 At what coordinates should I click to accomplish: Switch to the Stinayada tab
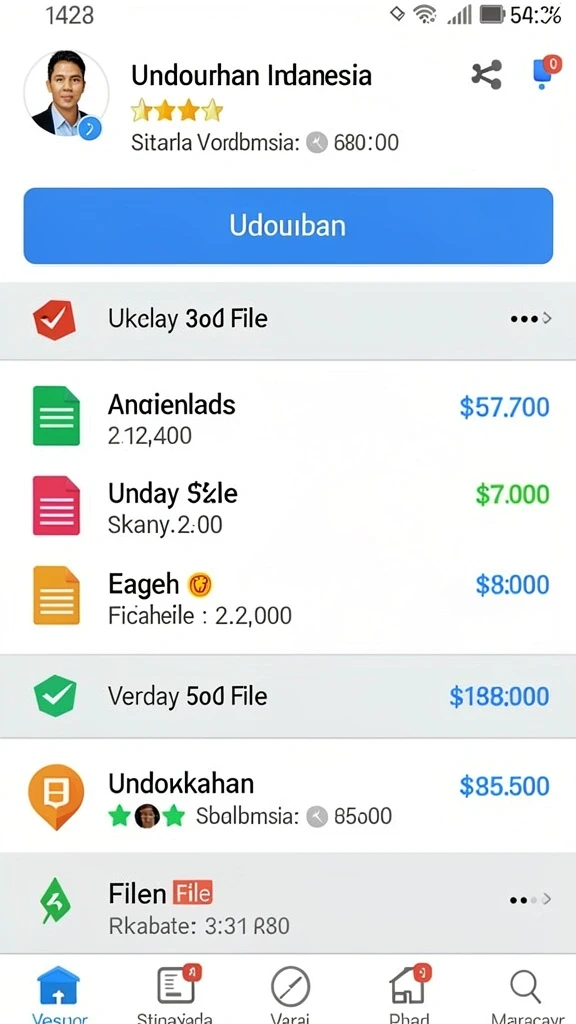coord(174,993)
